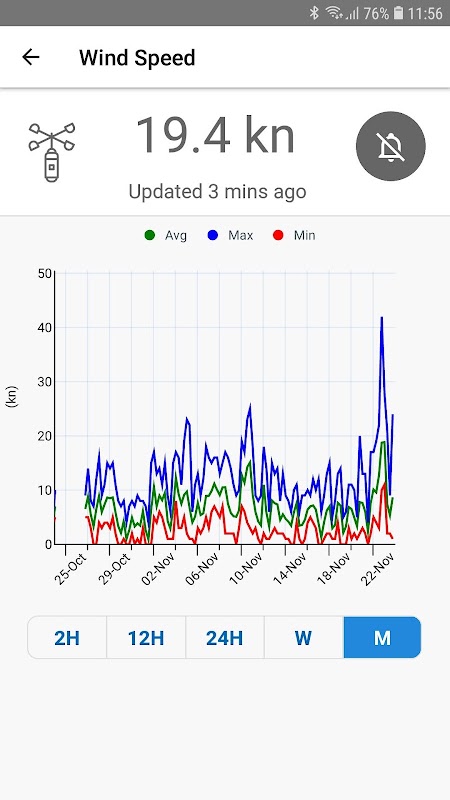Viewport: 450px width, 800px height.
Task: Switch chart range to 2H
Action: pos(67,638)
